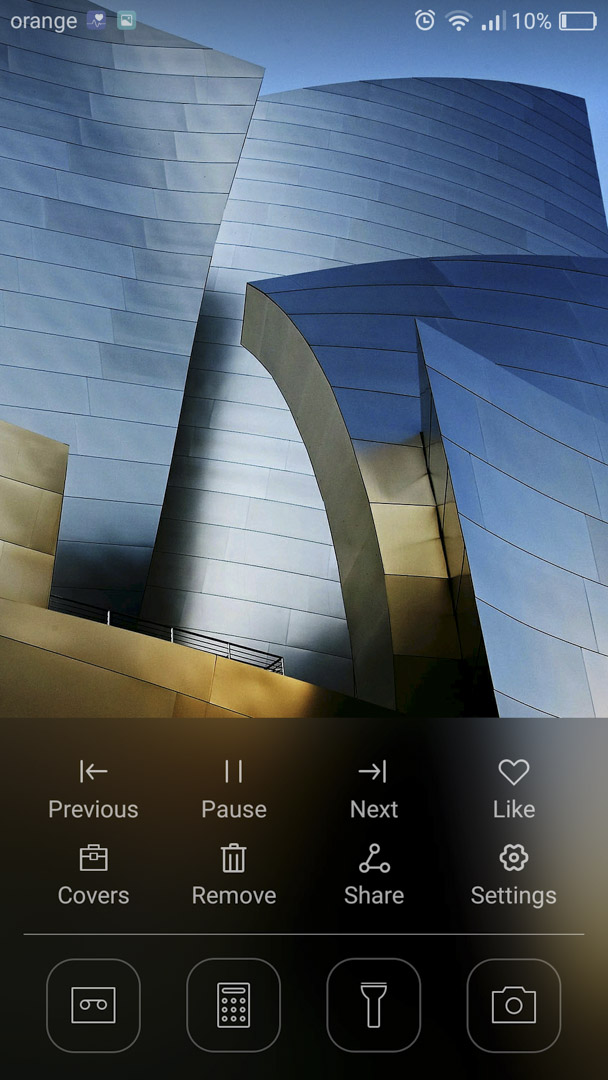Launch the voice recorder shortcut
The image size is (608, 1080).
(93, 1006)
